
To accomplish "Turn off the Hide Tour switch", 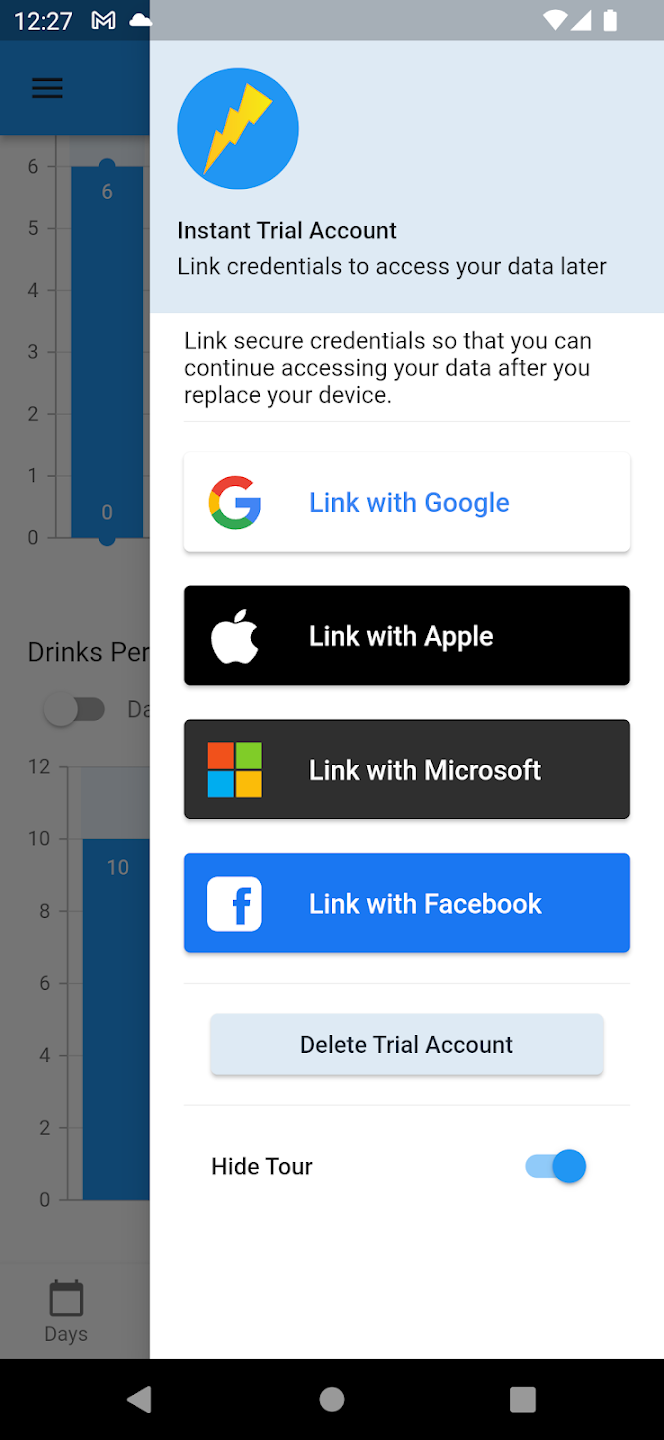I will point(556,1166).
